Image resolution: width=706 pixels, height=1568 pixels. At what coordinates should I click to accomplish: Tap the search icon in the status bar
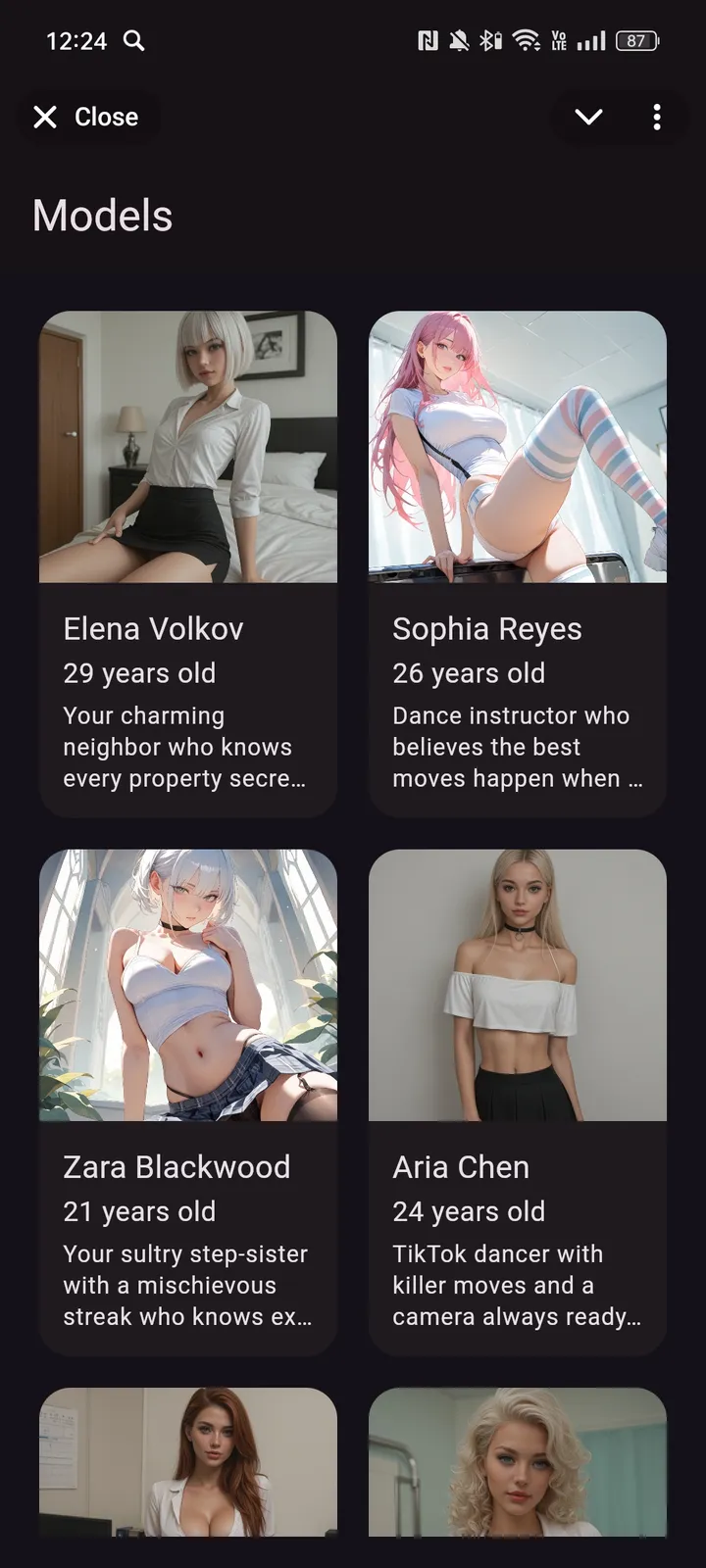(134, 41)
